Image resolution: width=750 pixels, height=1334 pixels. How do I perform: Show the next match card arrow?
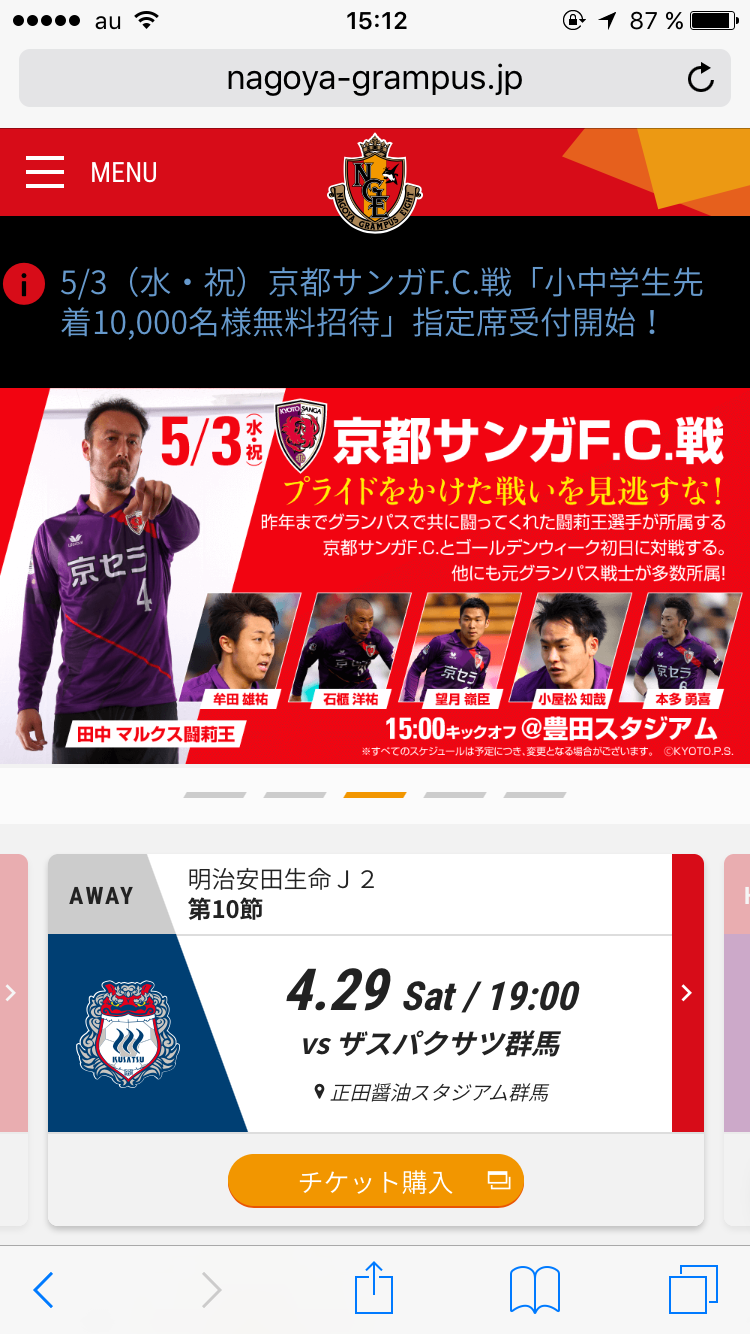[x=686, y=993]
